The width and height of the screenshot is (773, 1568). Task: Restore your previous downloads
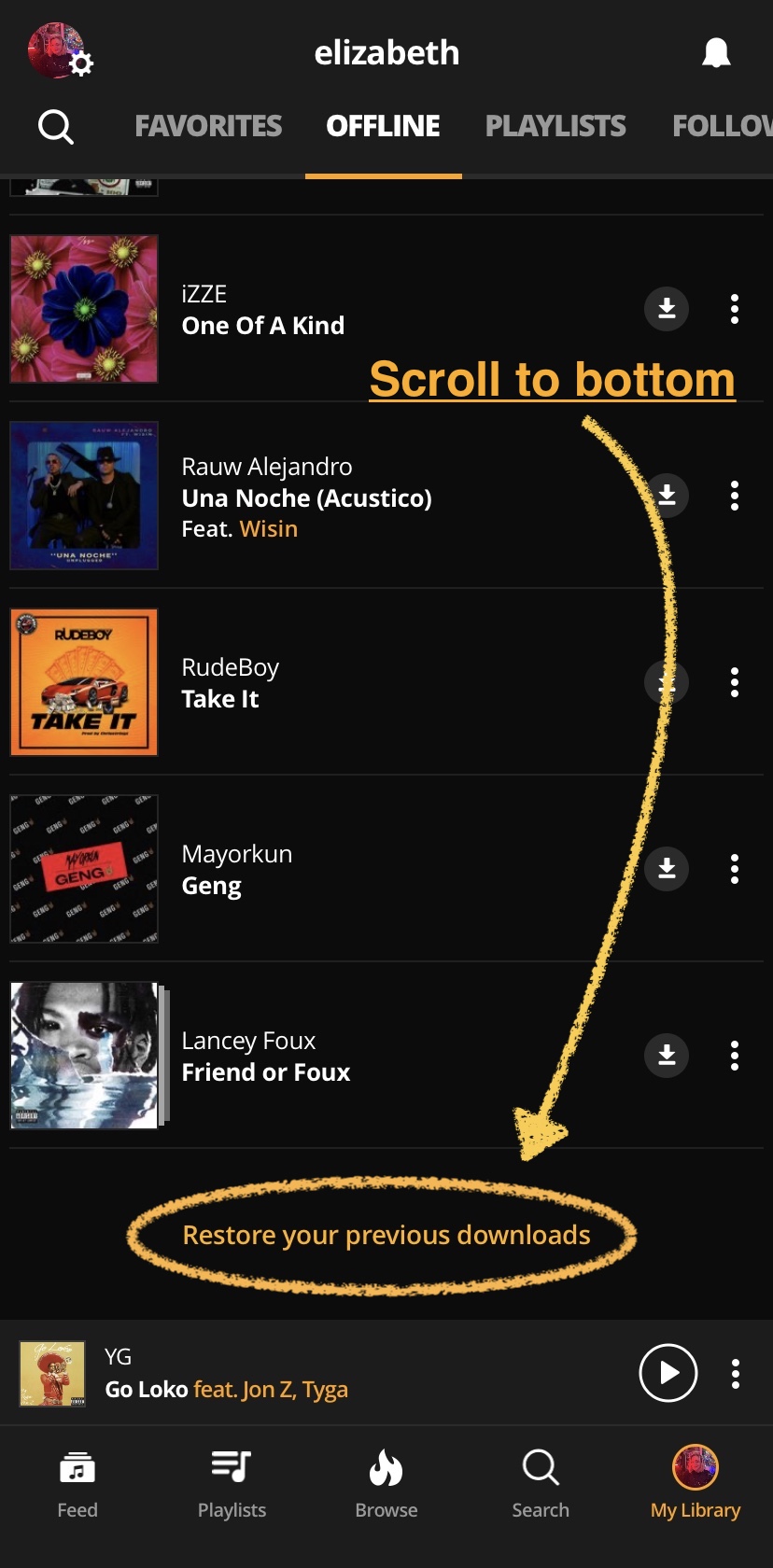[386, 1235]
